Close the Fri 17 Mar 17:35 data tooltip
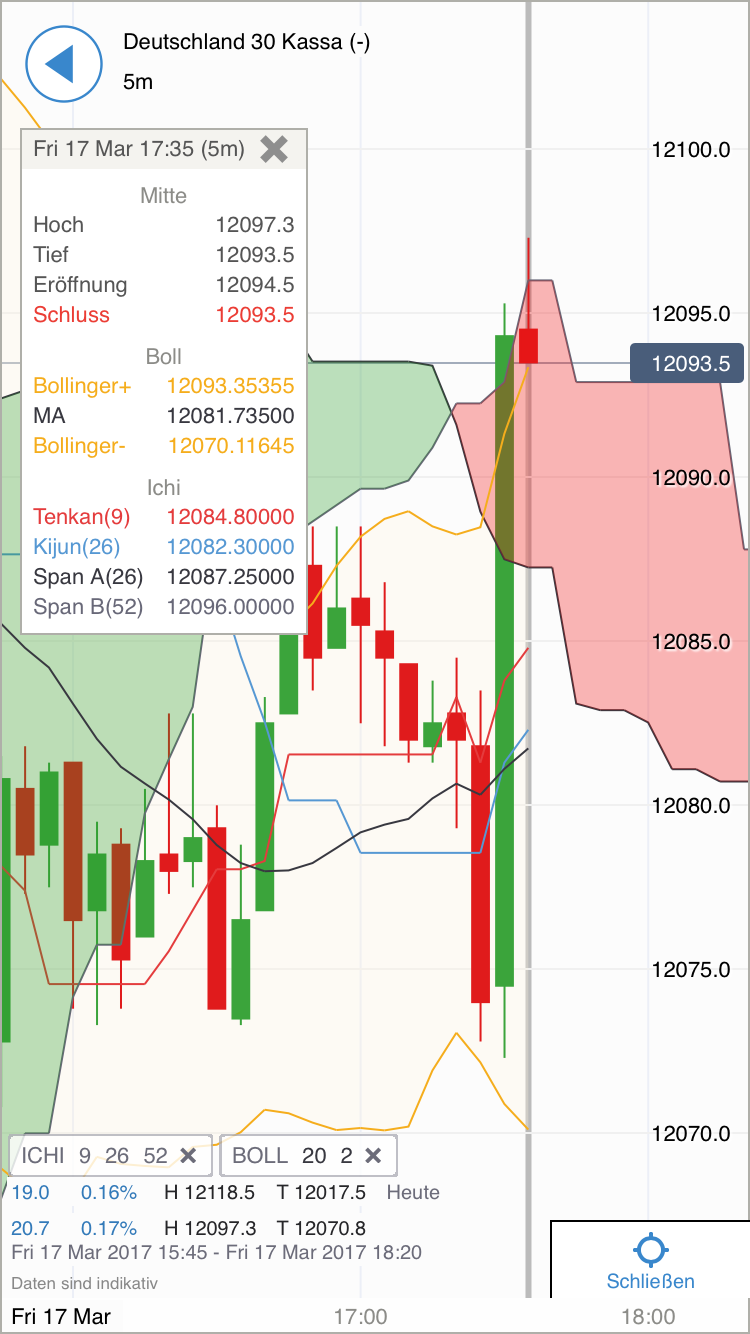750x1334 pixels. click(273, 149)
